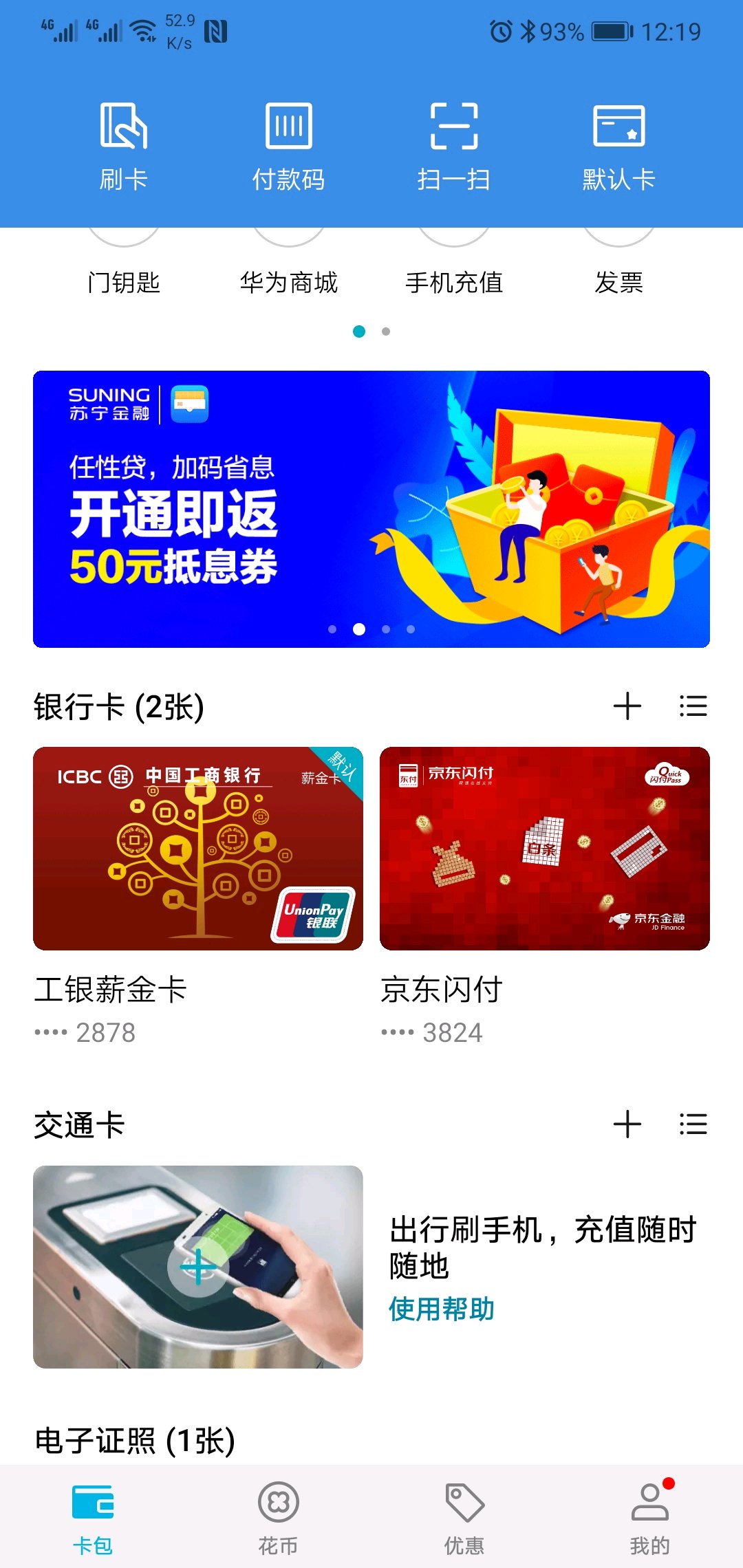This screenshot has width=743, height=1568.
Task: Open 手机充值 mobile top-up
Action: (x=454, y=272)
